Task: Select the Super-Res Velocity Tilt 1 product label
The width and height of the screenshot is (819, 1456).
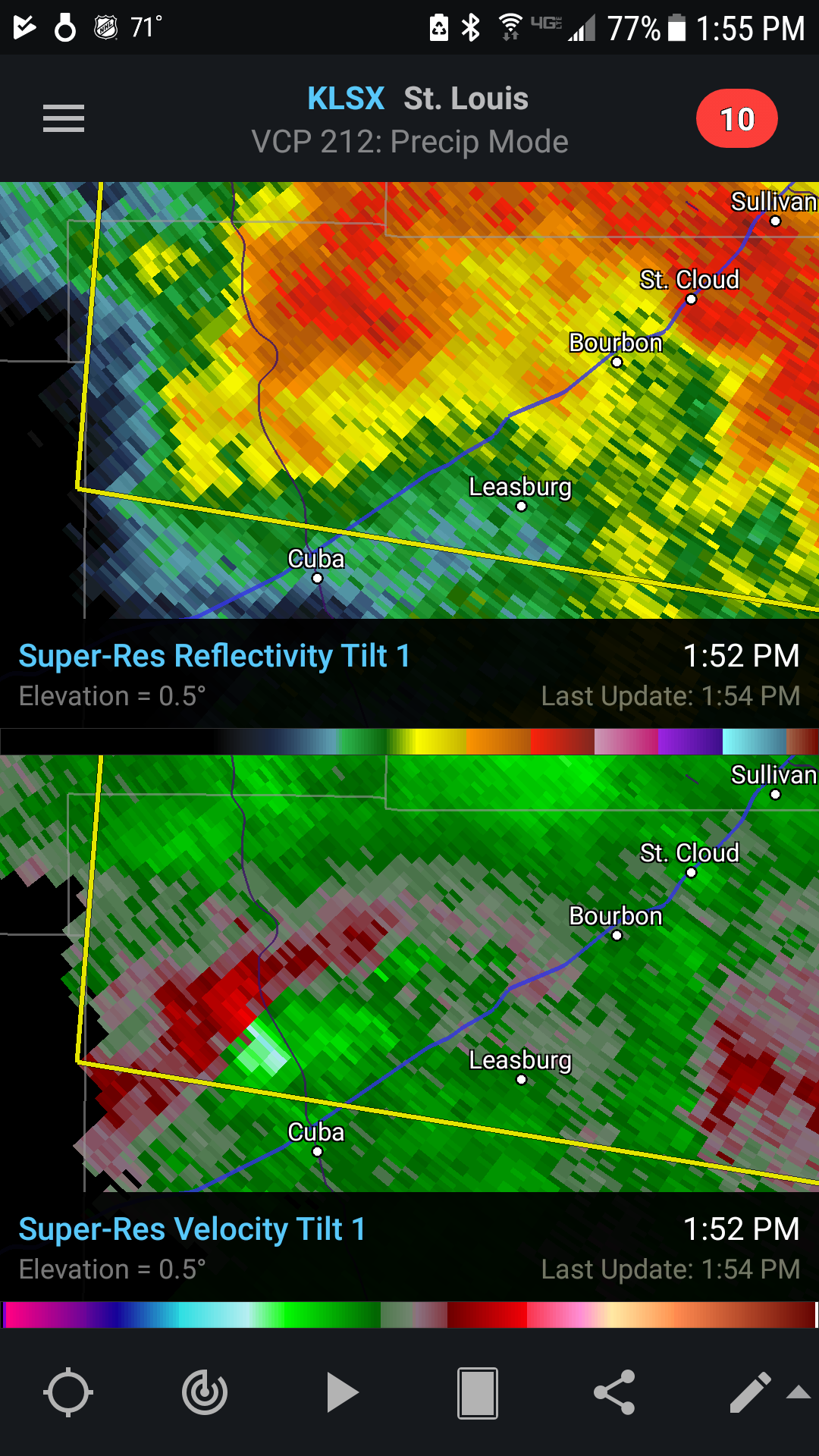Action: click(x=192, y=1229)
